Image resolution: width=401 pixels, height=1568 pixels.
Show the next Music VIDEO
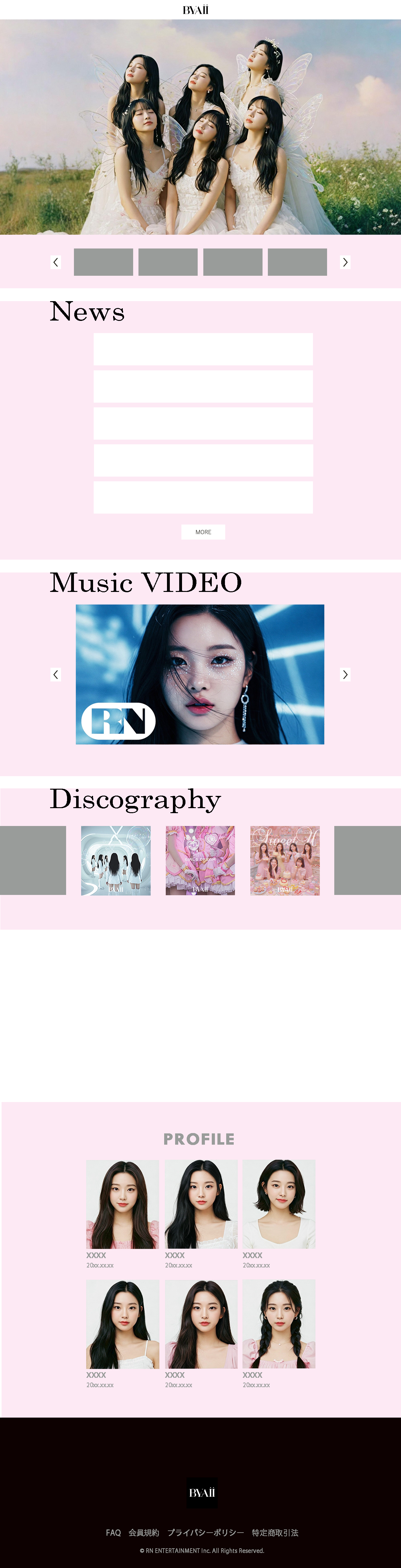tap(345, 674)
